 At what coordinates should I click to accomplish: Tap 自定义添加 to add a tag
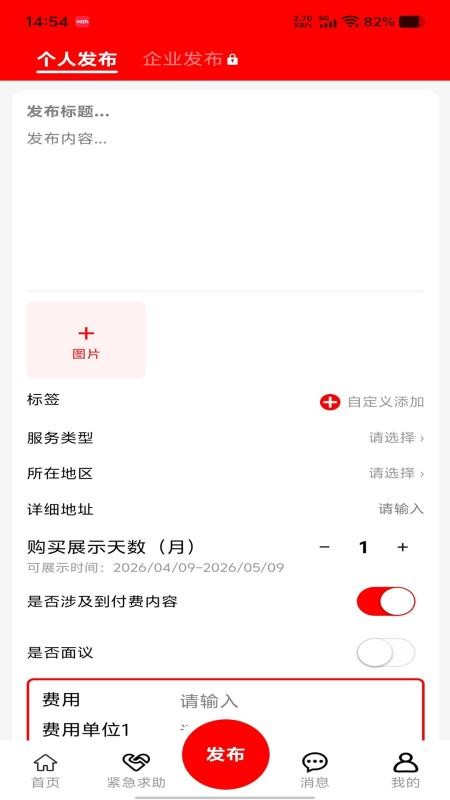[x=372, y=402]
